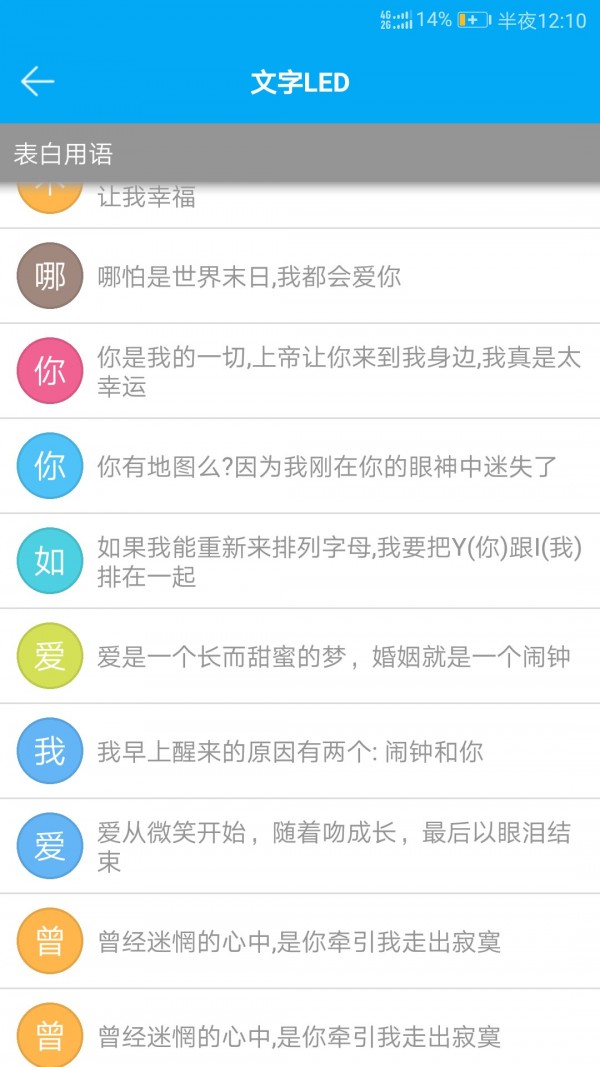Select the phrase 哪怕是世界末日,我都会爱你
This screenshot has height=1067, width=600.
[x=300, y=276]
